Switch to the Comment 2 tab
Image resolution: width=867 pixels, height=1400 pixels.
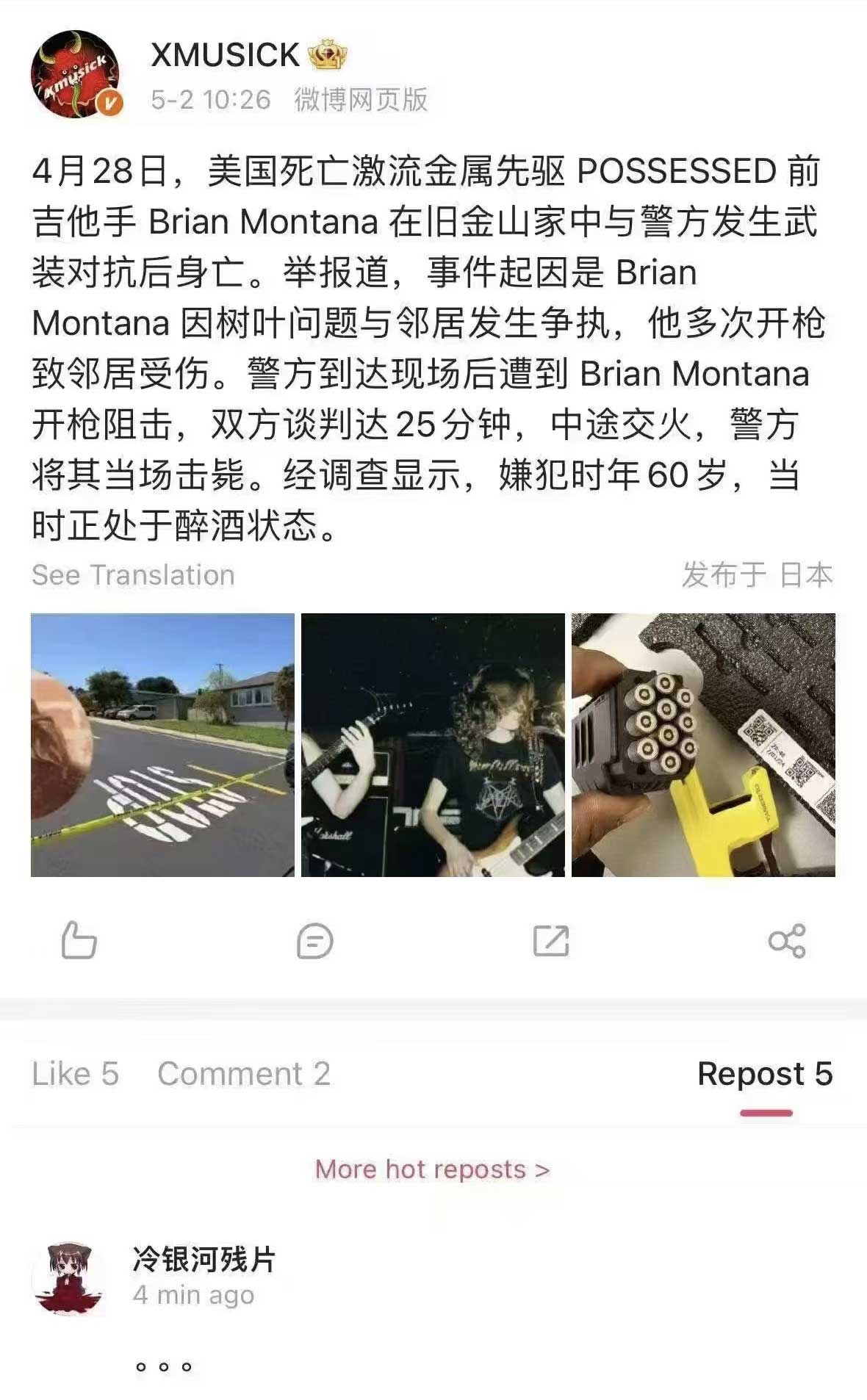point(243,1074)
